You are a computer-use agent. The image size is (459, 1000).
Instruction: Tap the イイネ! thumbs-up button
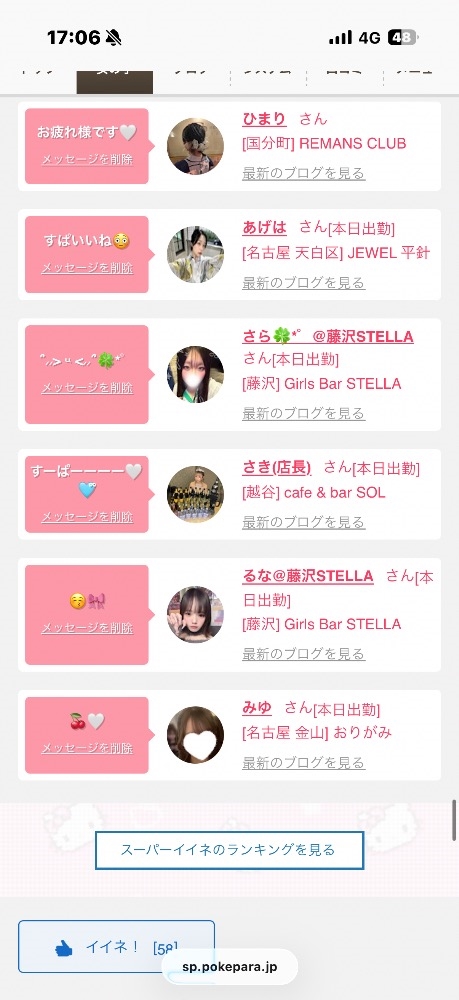point(116,946)
